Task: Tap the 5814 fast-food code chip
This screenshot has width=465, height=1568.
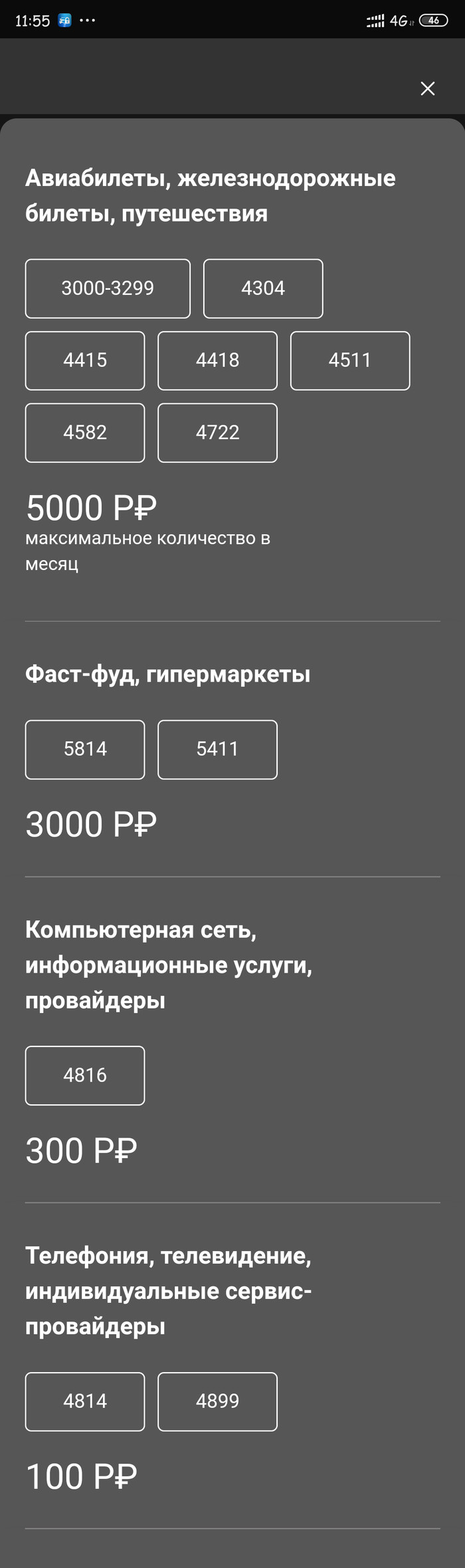Action: [85, 749]
